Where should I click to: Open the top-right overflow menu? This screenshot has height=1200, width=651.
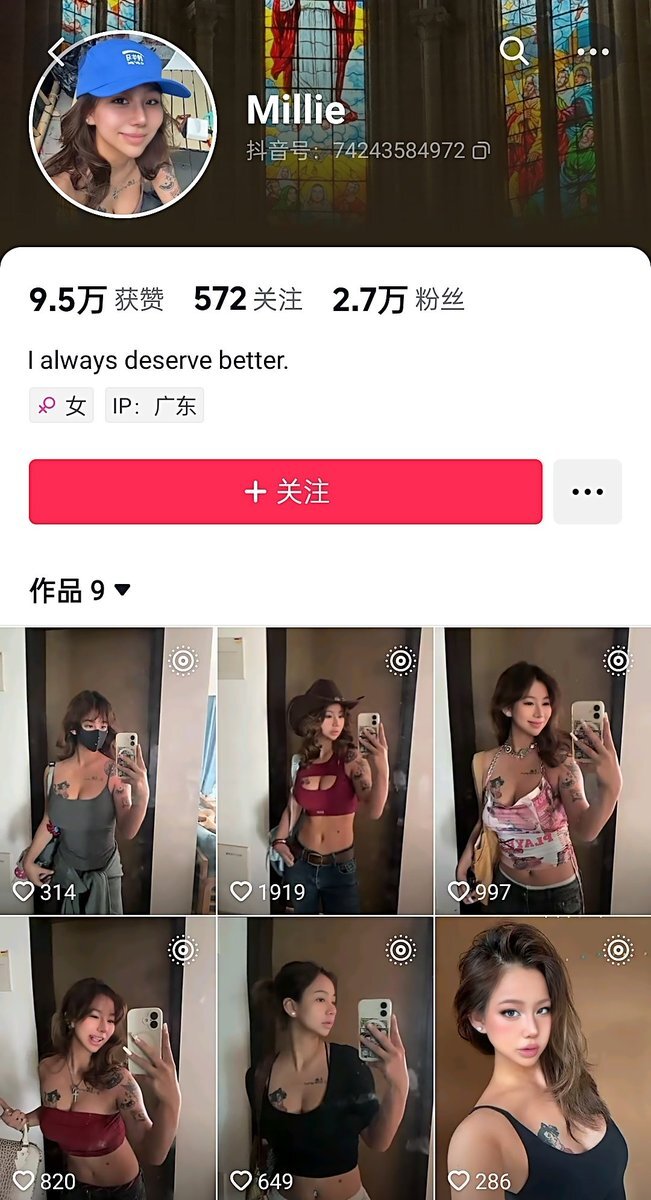pyautogui.click(x=593, y=51)
